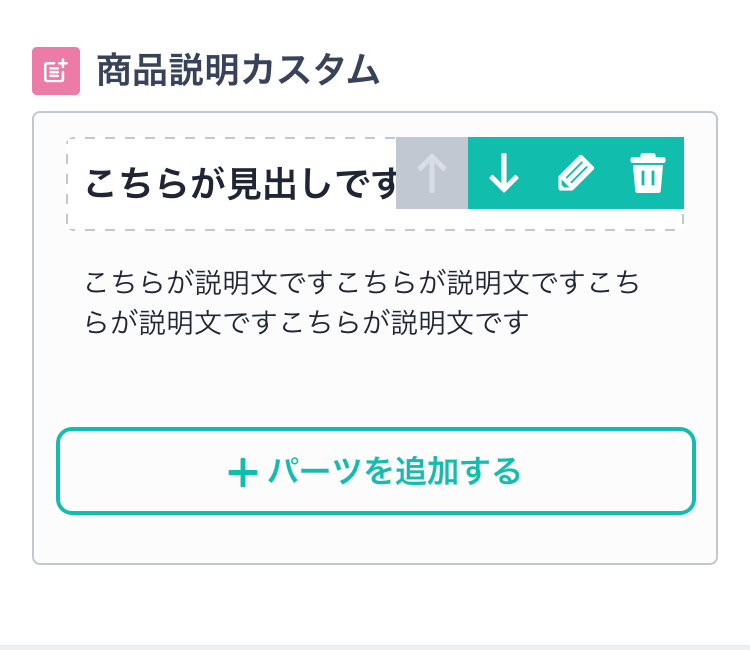Move the heading part down
This screenshot has width=750, height=650.
coord(504,173)
